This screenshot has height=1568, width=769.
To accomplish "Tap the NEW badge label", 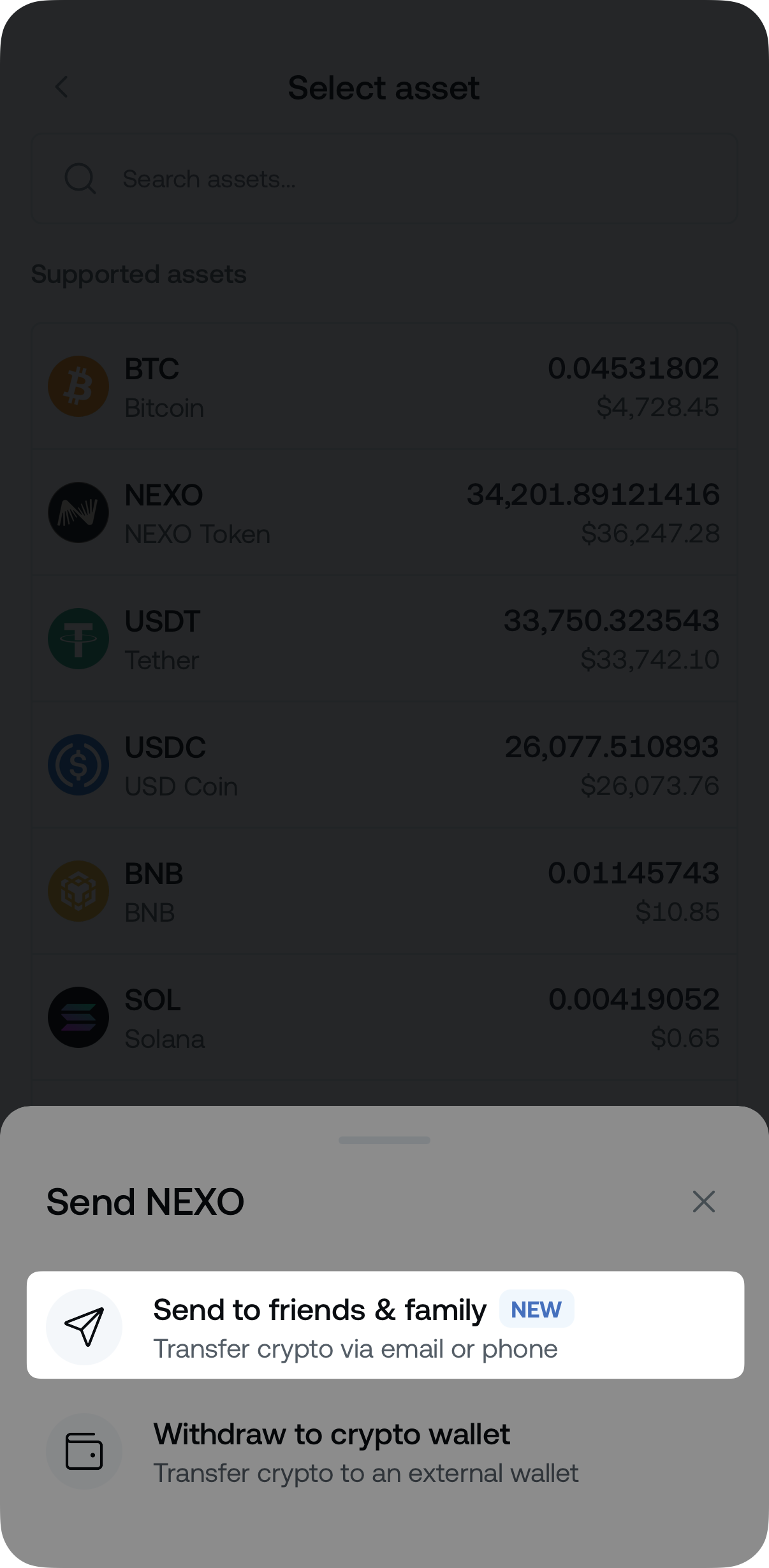I will point(536,1310).
